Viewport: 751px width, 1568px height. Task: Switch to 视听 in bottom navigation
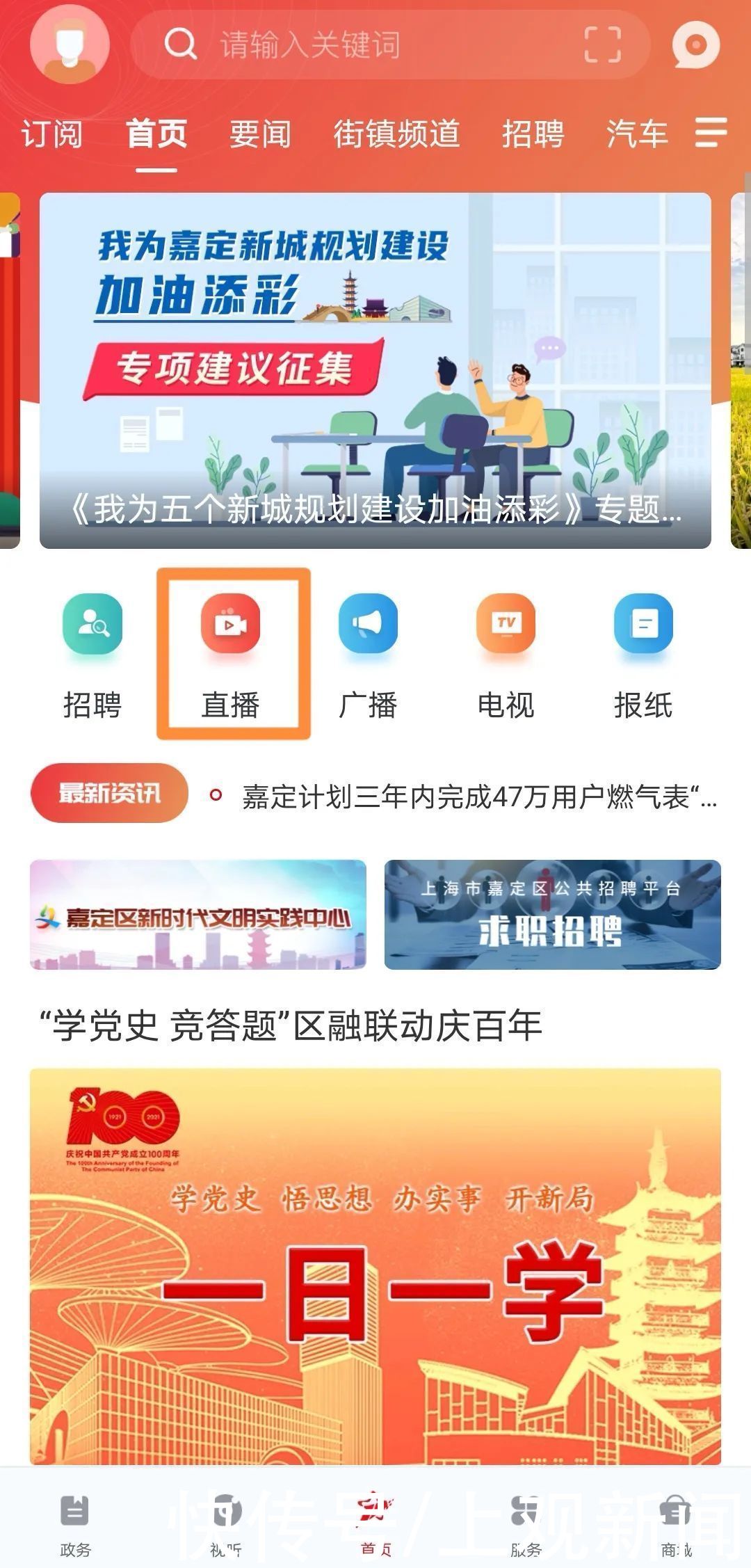coord(225,1523)
